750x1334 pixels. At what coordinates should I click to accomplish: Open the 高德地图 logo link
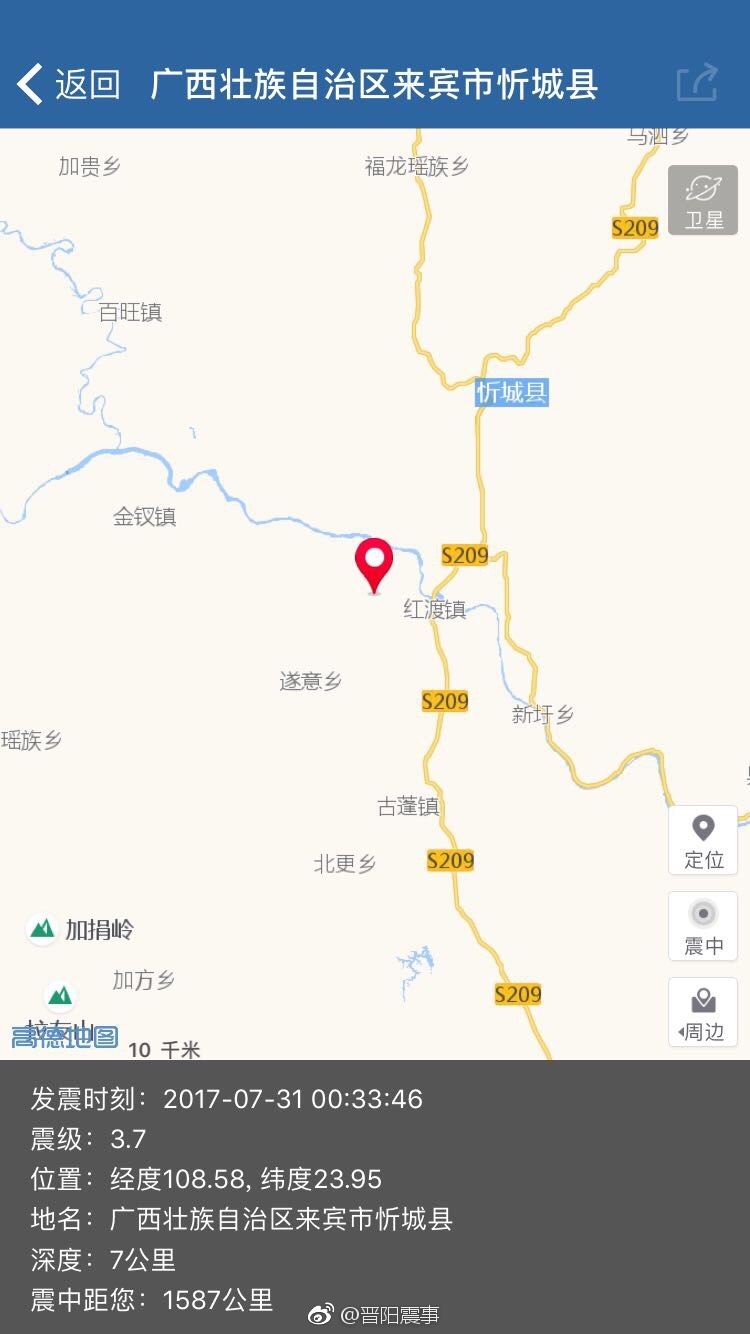tap(65, 1035)
